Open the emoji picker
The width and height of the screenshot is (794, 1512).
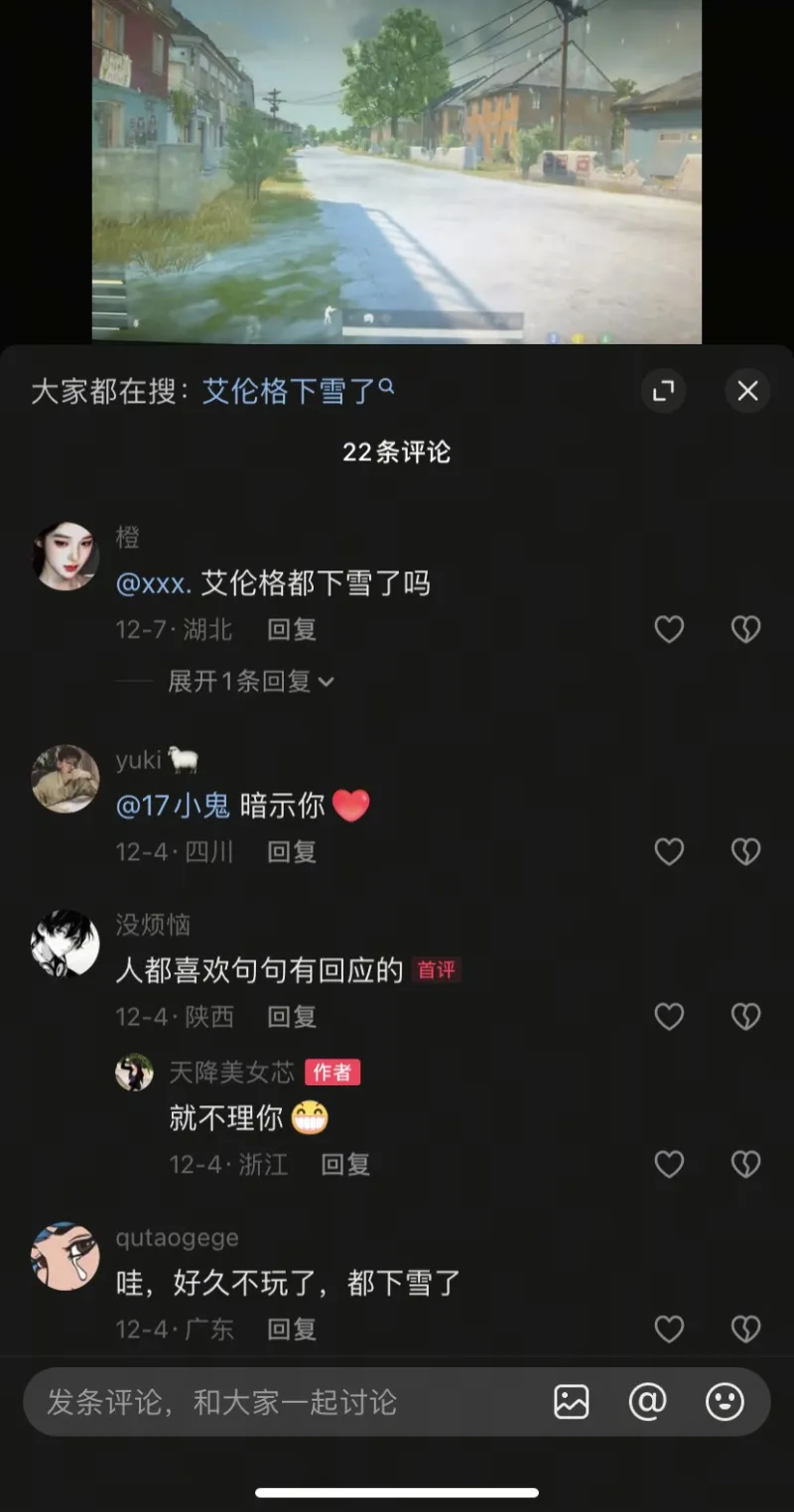[x=725, y=1402]
